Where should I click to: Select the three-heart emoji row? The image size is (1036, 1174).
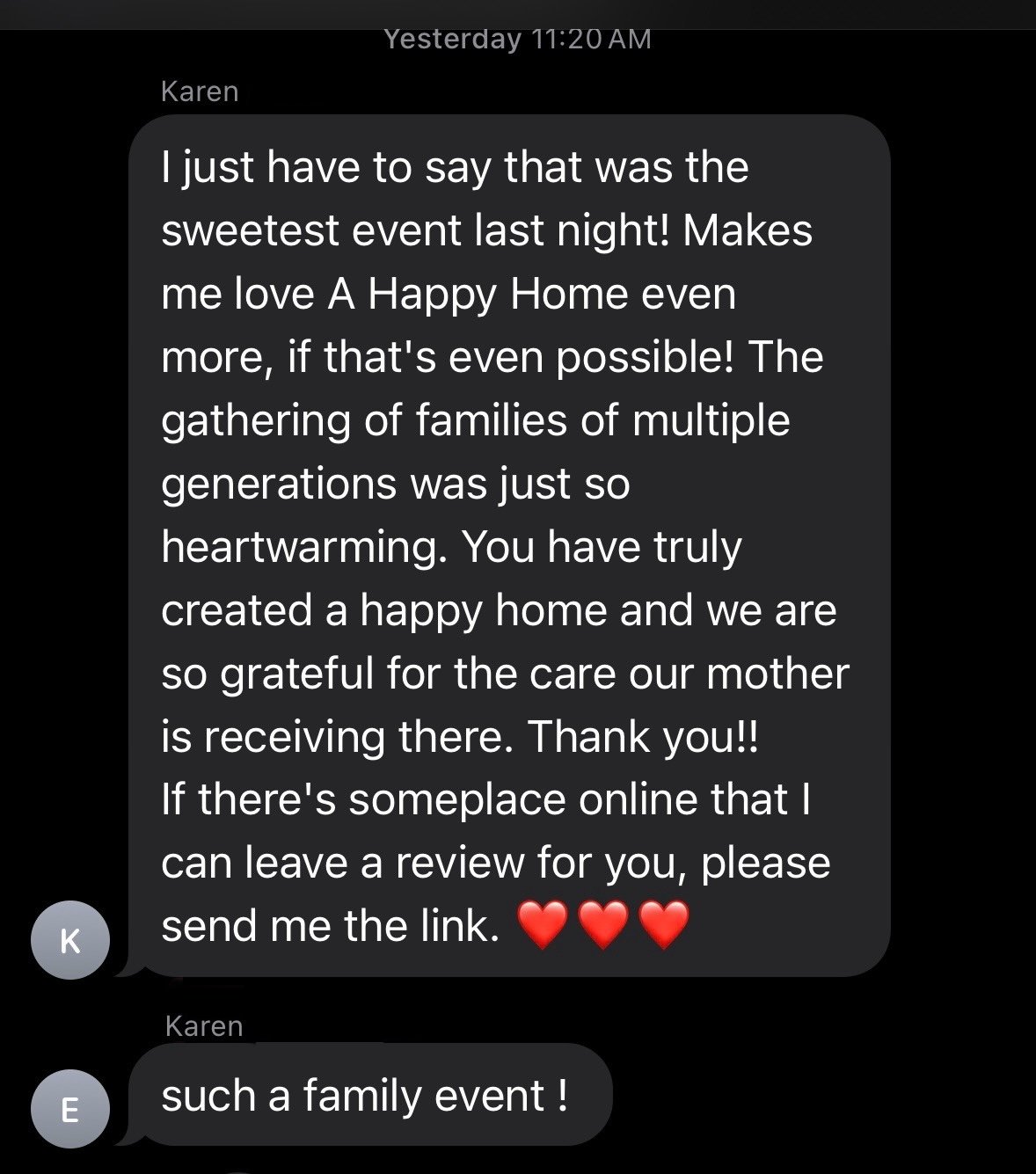605,924
